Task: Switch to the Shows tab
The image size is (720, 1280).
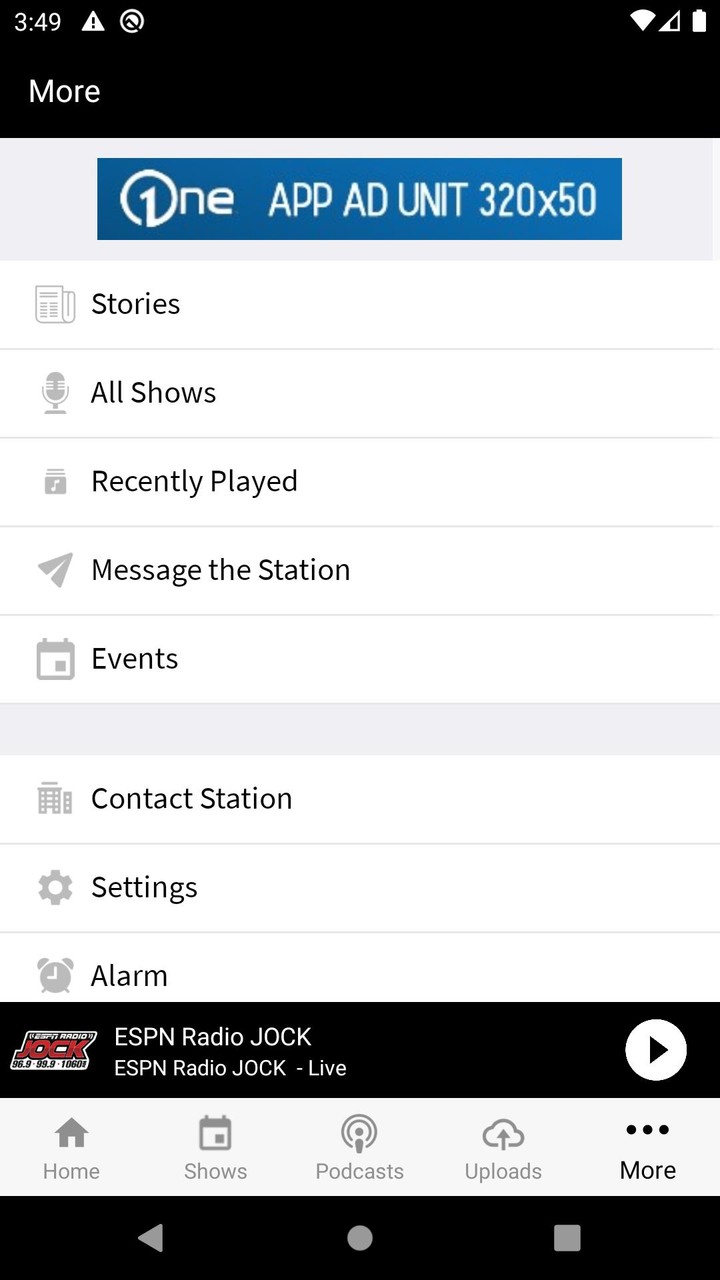Action: 215,1148
